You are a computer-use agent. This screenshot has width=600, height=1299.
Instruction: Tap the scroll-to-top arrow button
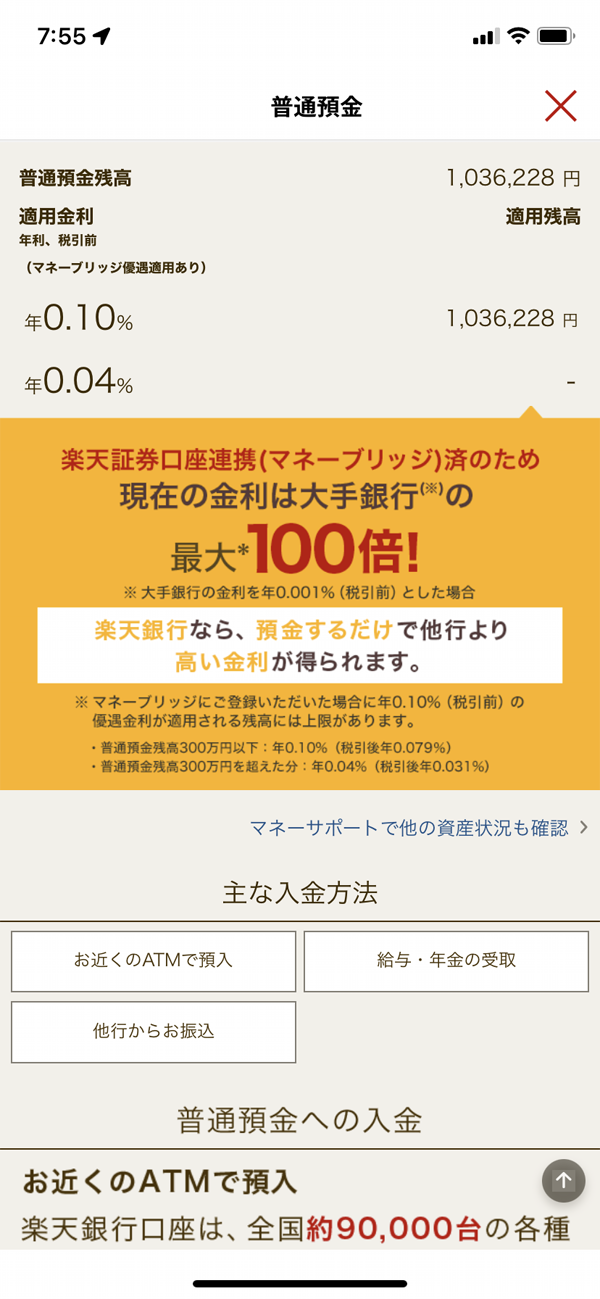click(x=563, y=1180)
